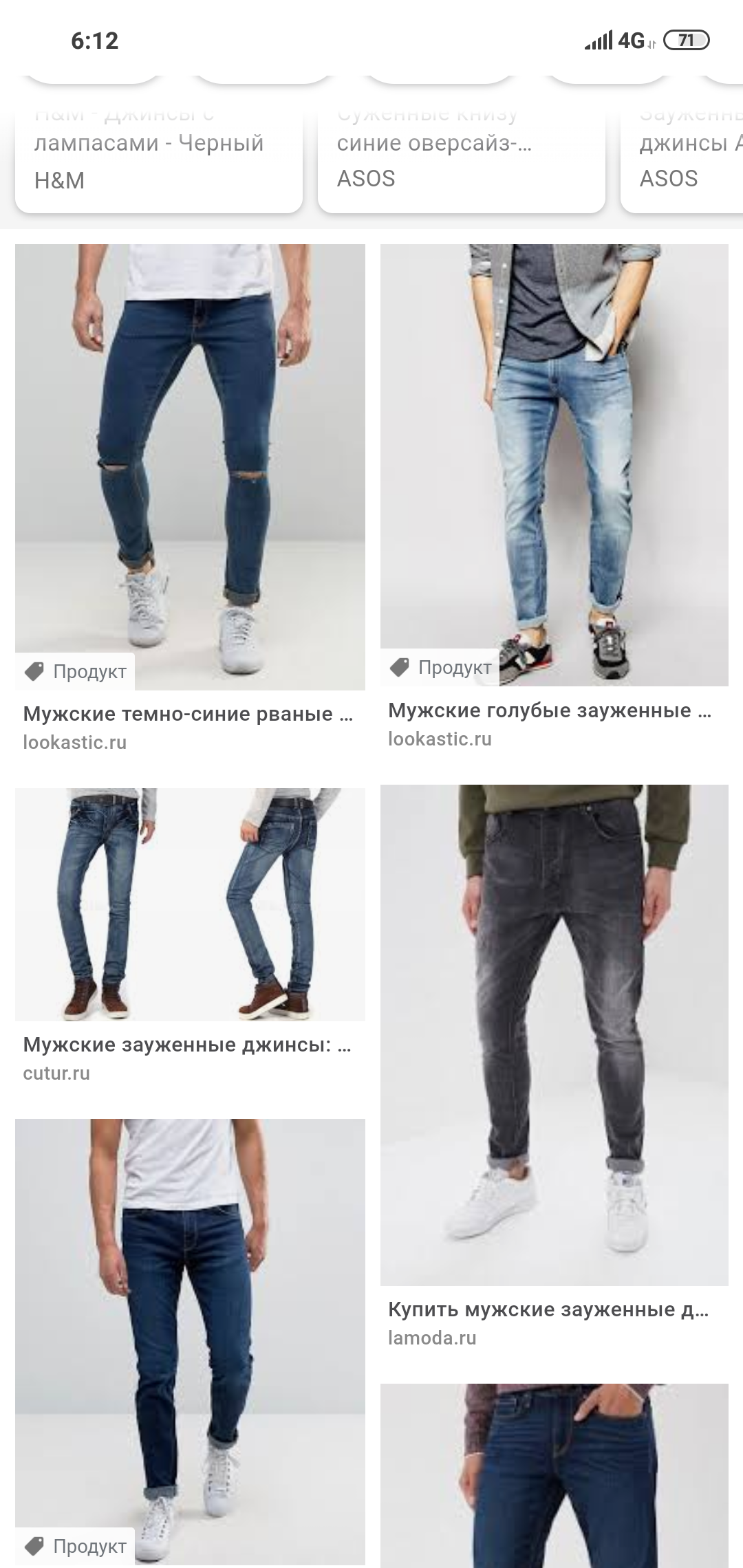The image size is (743, 1568).
Task: Open the bottom-right dark navy jeans image
Action: pyautogui.click(x=554, y=1475)
